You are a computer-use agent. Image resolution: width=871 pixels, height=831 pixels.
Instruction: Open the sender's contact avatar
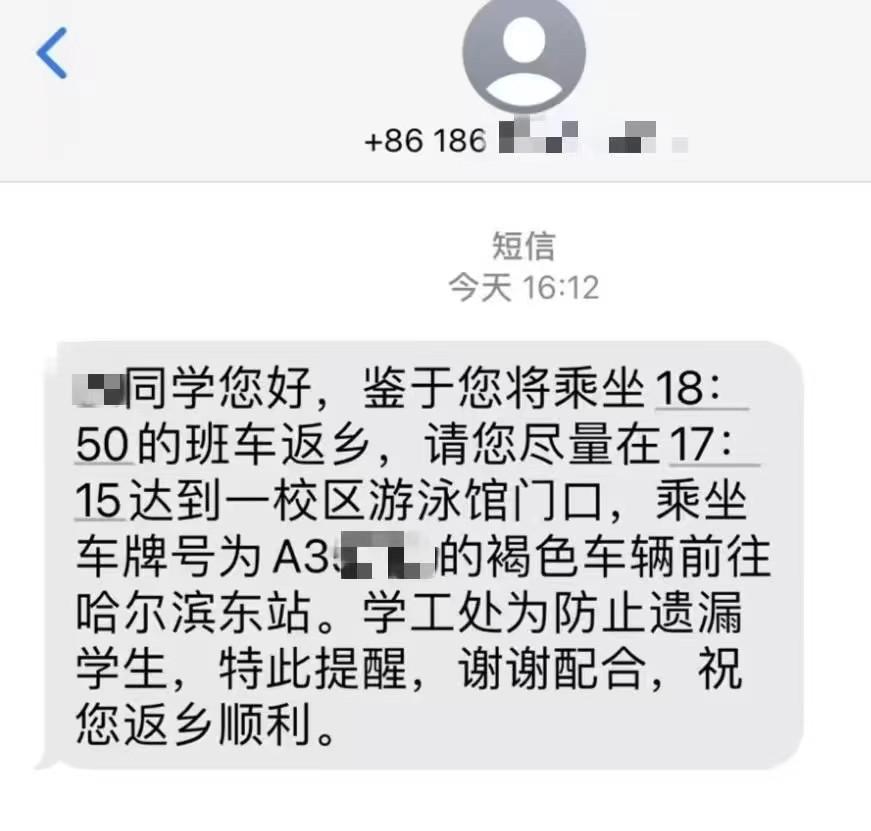(524, 52)
